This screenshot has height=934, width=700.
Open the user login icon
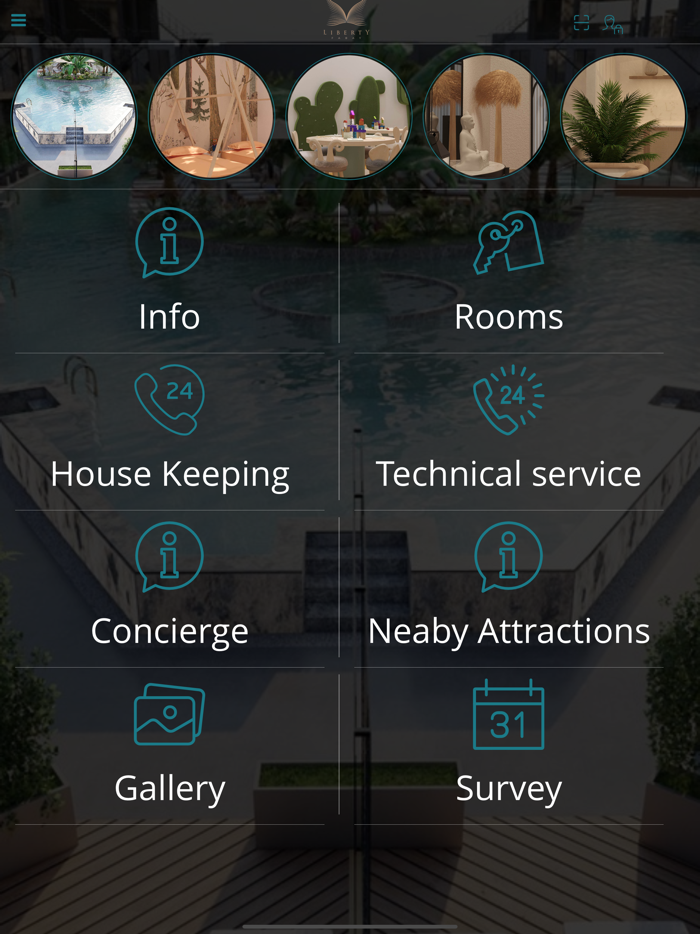(x=612, y=24)
